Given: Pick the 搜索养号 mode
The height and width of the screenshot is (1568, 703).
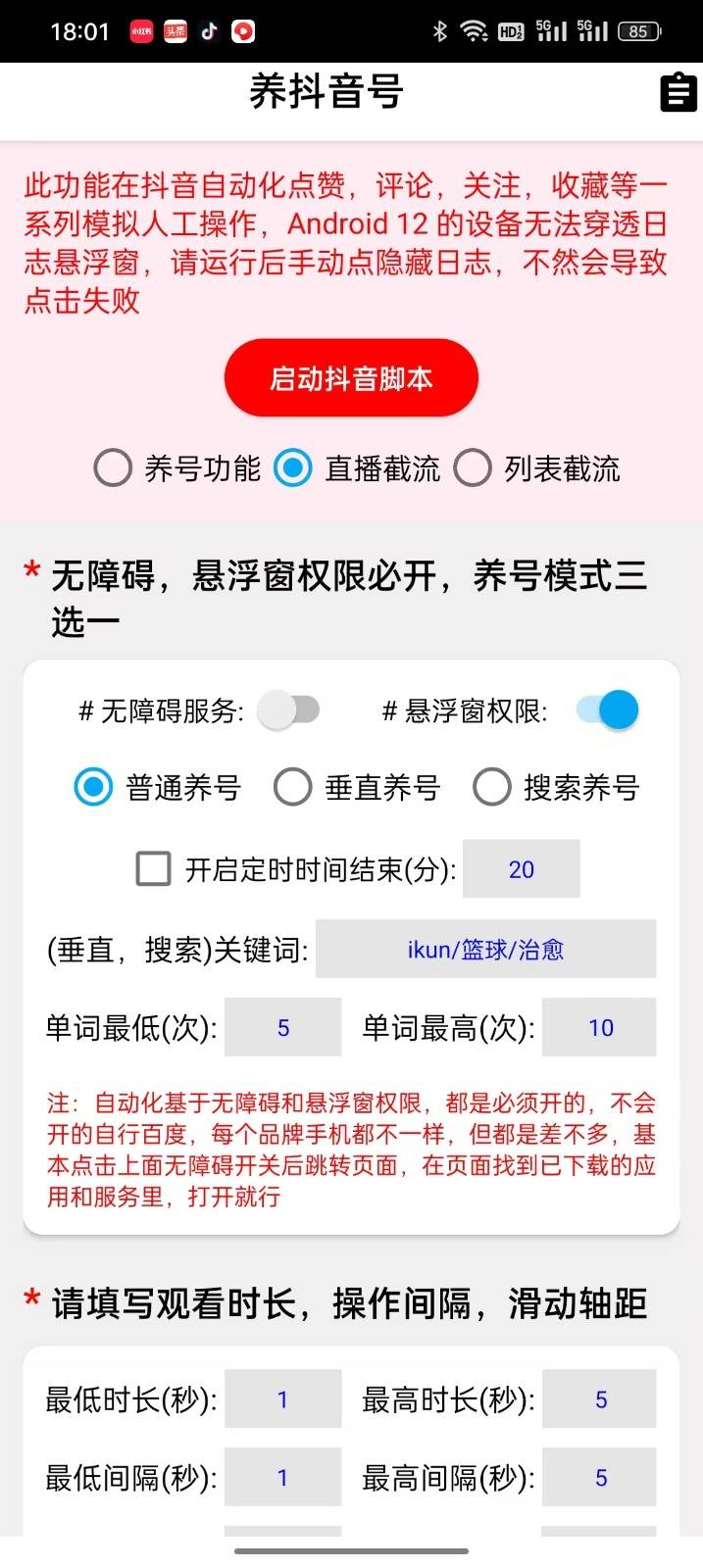Looking at the screenshot, I should pos(492,787).
